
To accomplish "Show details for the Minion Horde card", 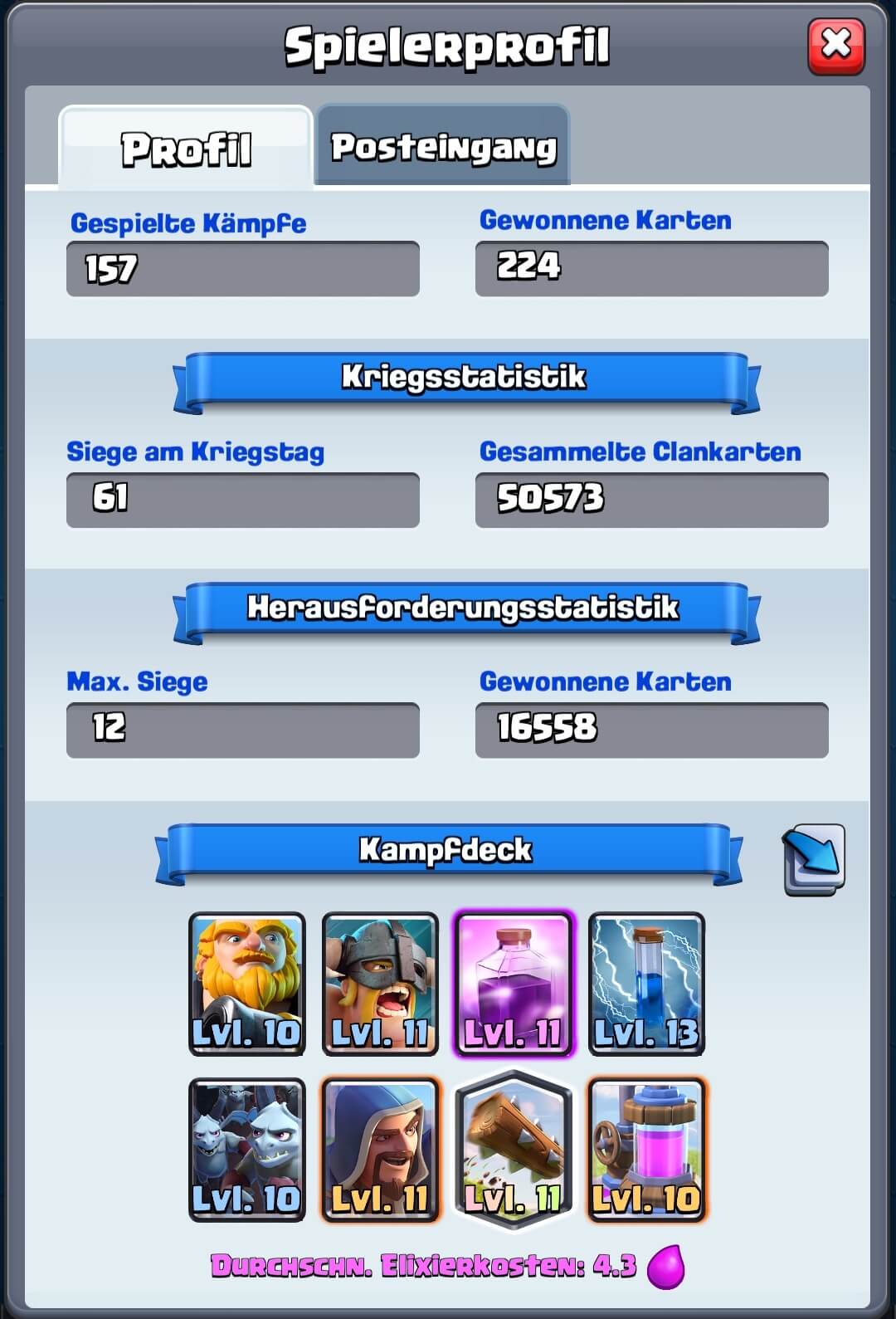I will (x=247, y=1150).
